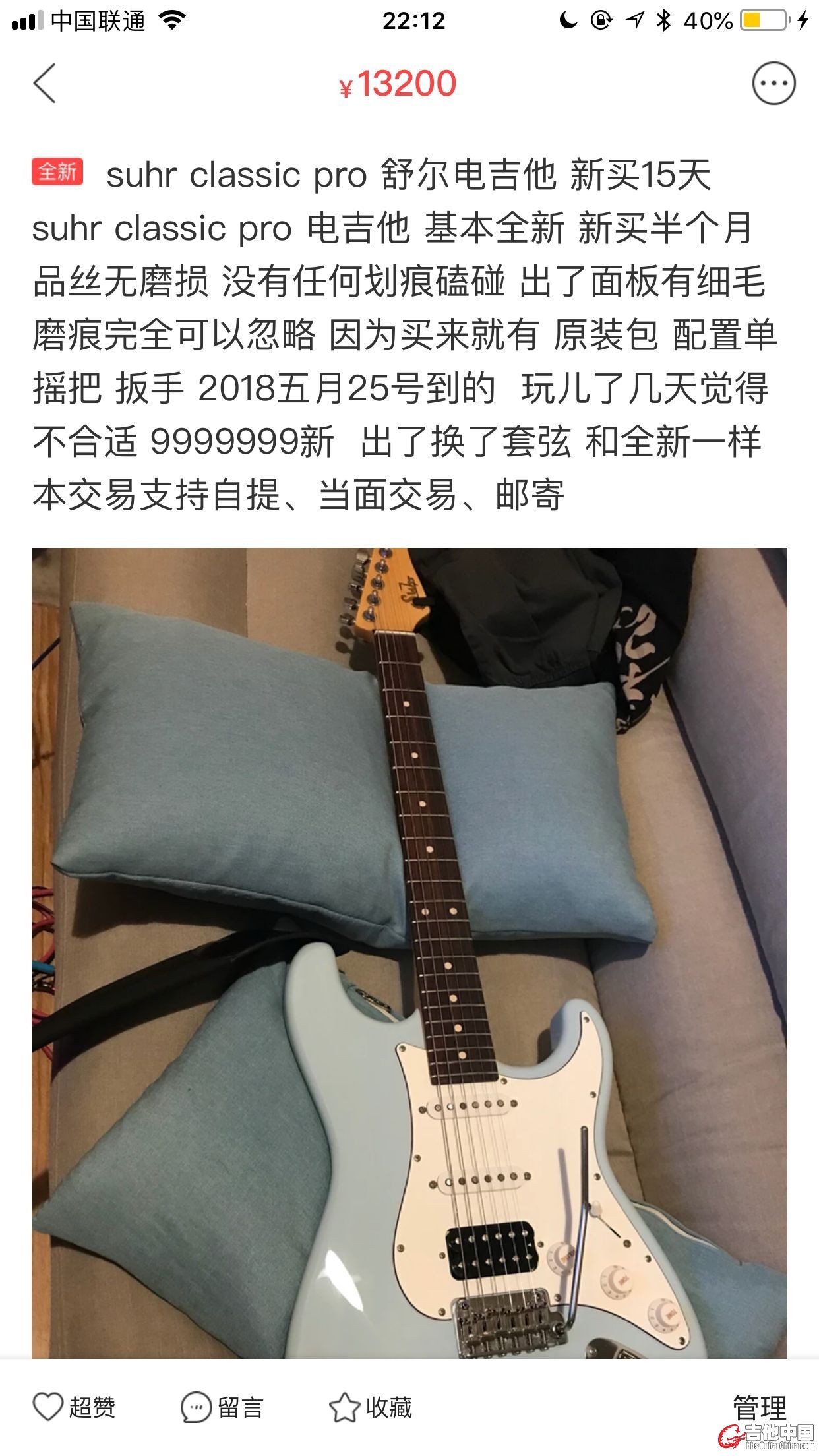View the guitar photo full screen
819x1456 pixels.
point(409,950)
